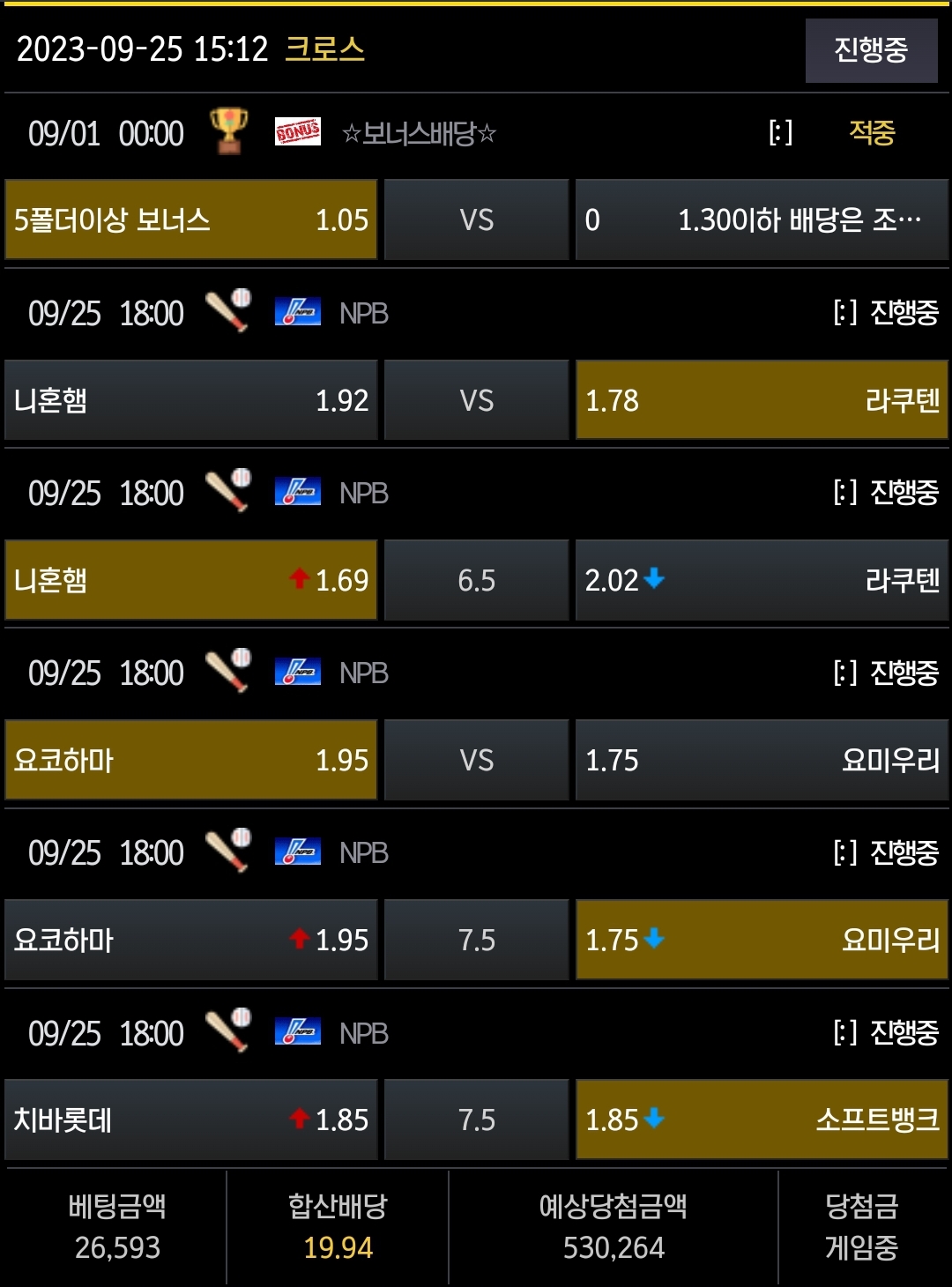Tap the 니혼햄 1.69 handicap pick
This screenshot has width=952, height=1287.
point(191,580)
